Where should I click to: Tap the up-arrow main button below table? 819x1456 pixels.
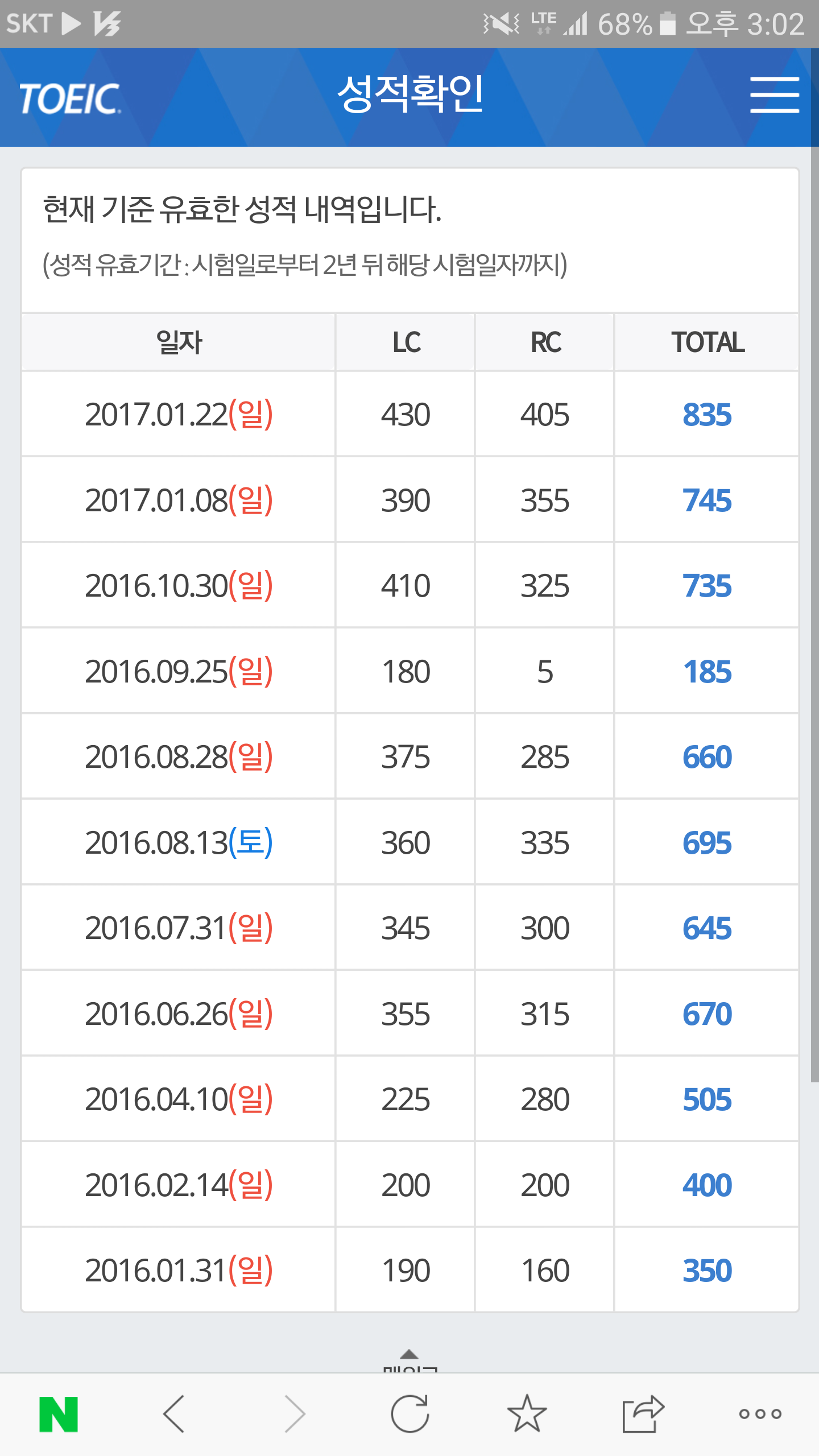pos(409,1360)
